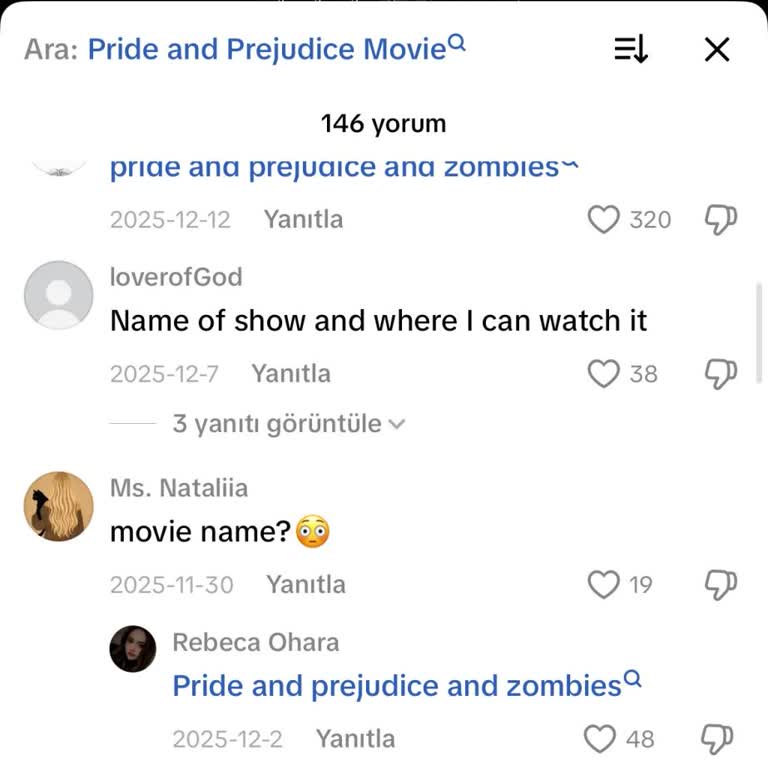
Task: Like Ms. Nataliia's "movie name?" comment
Action: point(604,585)
